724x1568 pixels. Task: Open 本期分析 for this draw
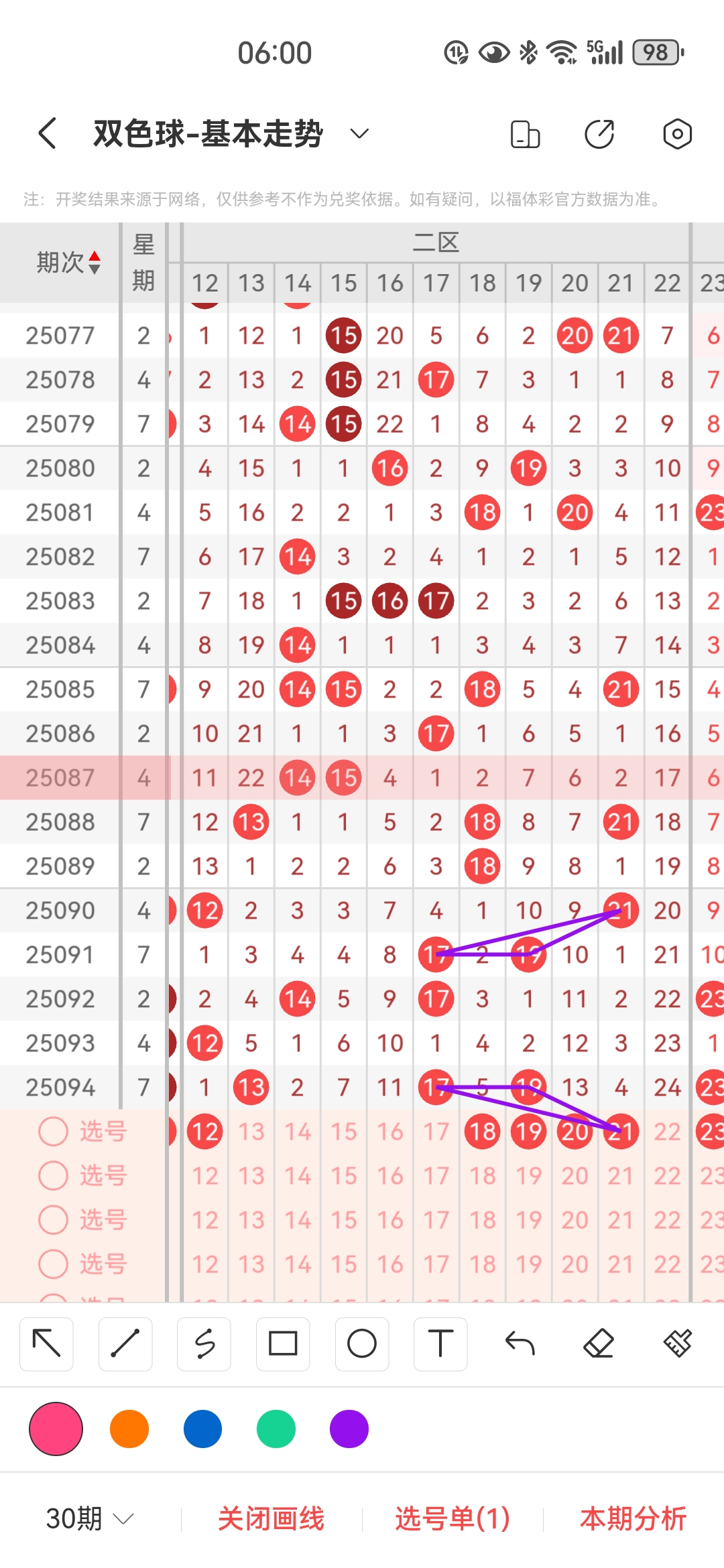coord(633,1518)
